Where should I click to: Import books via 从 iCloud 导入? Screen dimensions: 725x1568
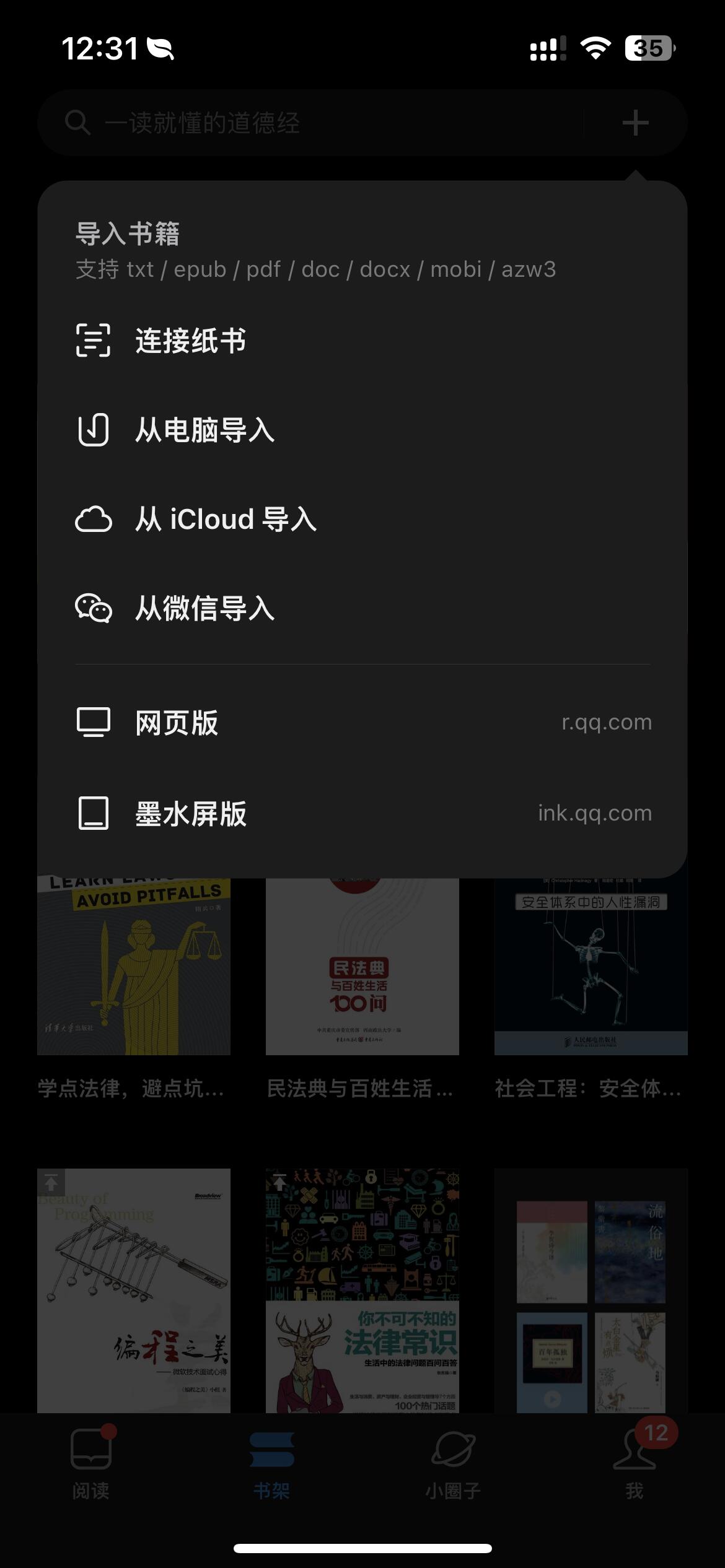click(x=226, y=519)
